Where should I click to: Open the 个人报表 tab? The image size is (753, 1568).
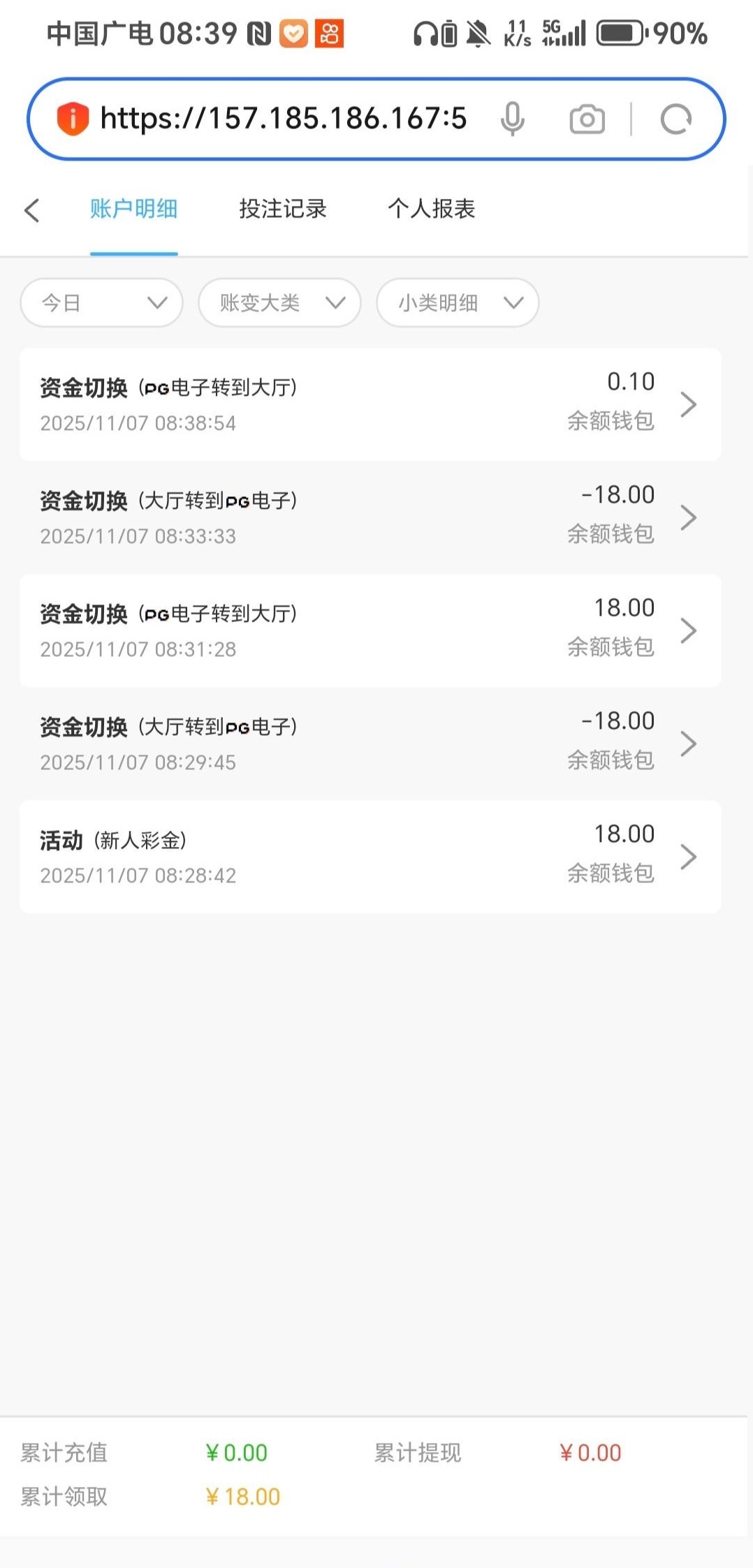click(432, 209)
